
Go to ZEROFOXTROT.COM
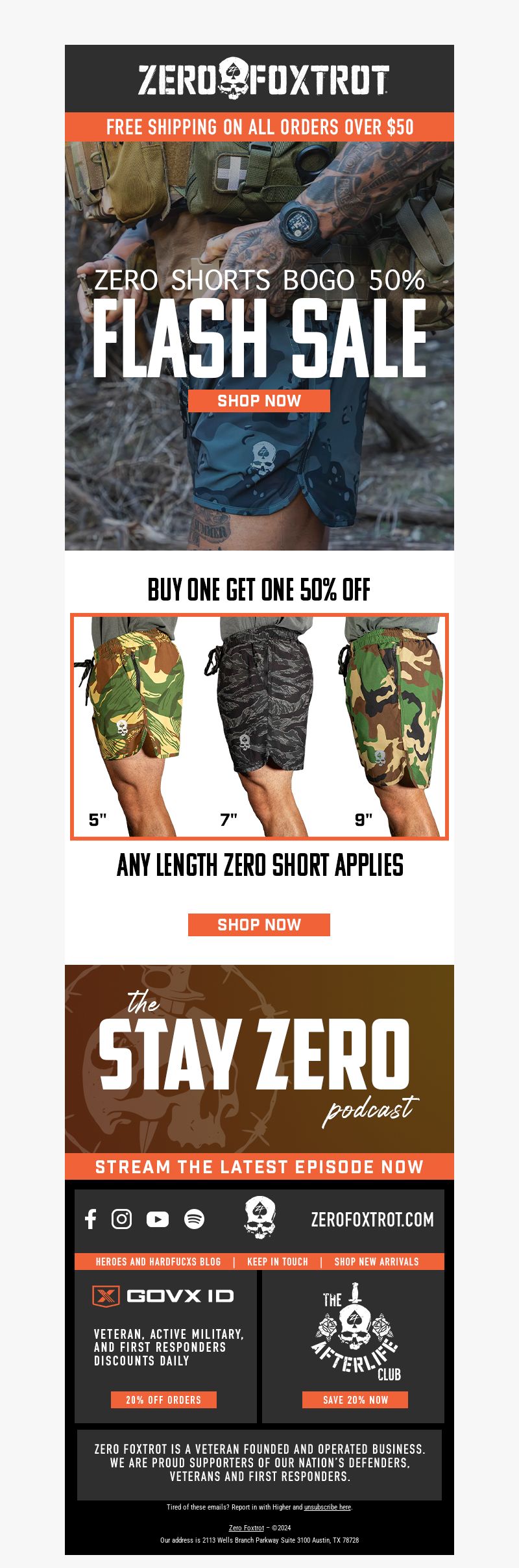[x=372, y=1219]
